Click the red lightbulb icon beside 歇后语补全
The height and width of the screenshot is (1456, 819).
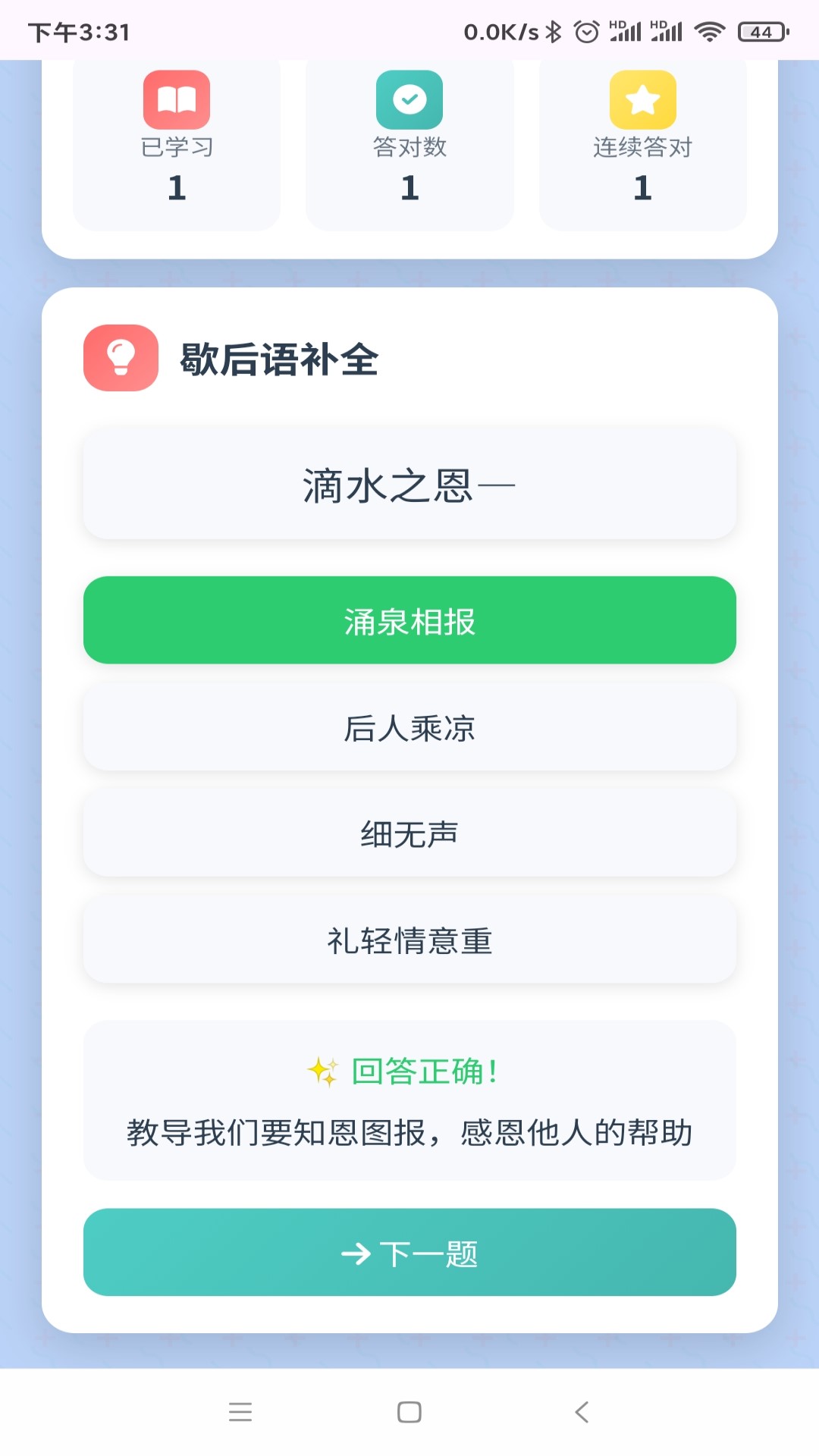(120, 356)
